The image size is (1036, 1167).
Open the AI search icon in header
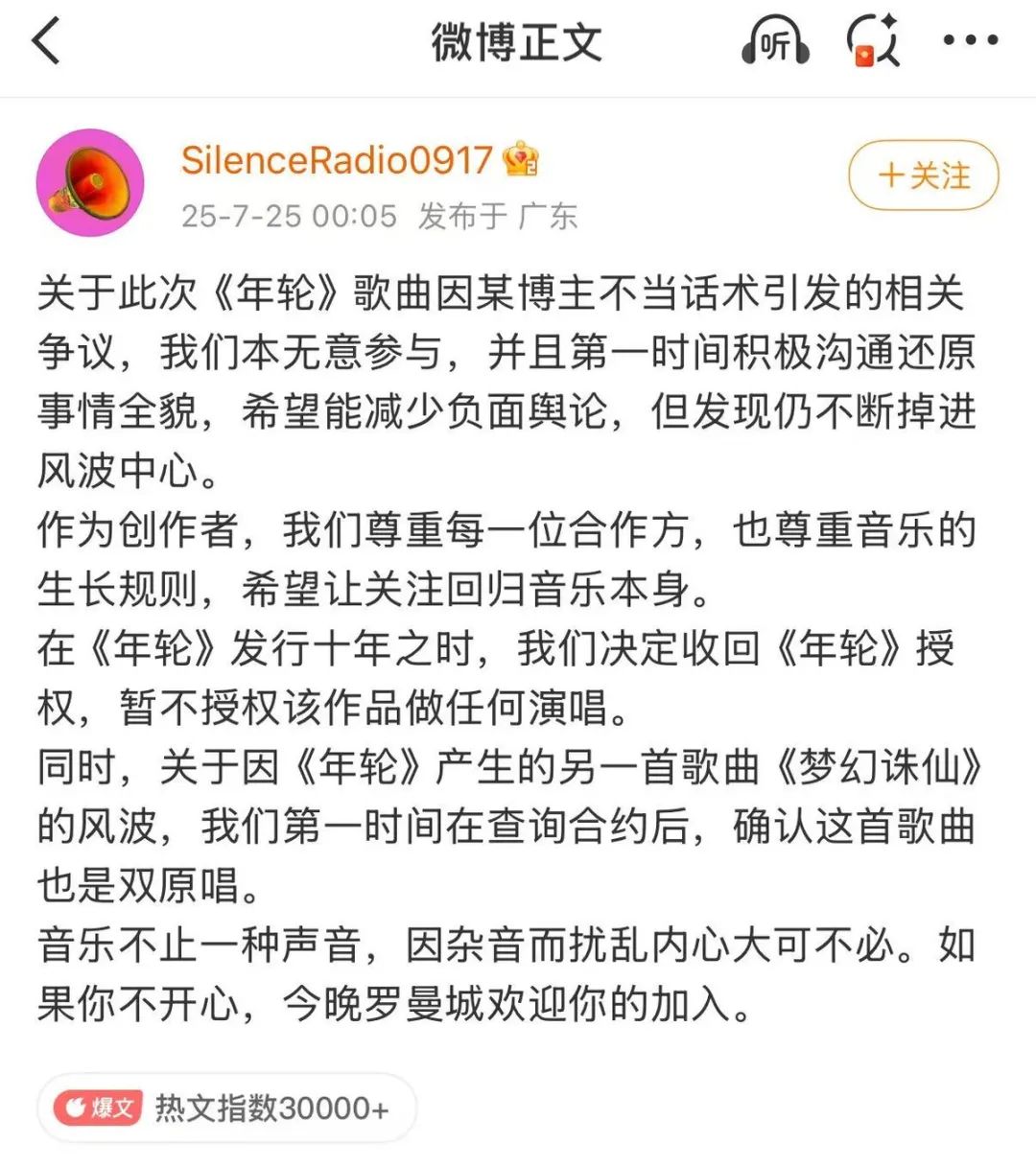[x=873, y=42]
